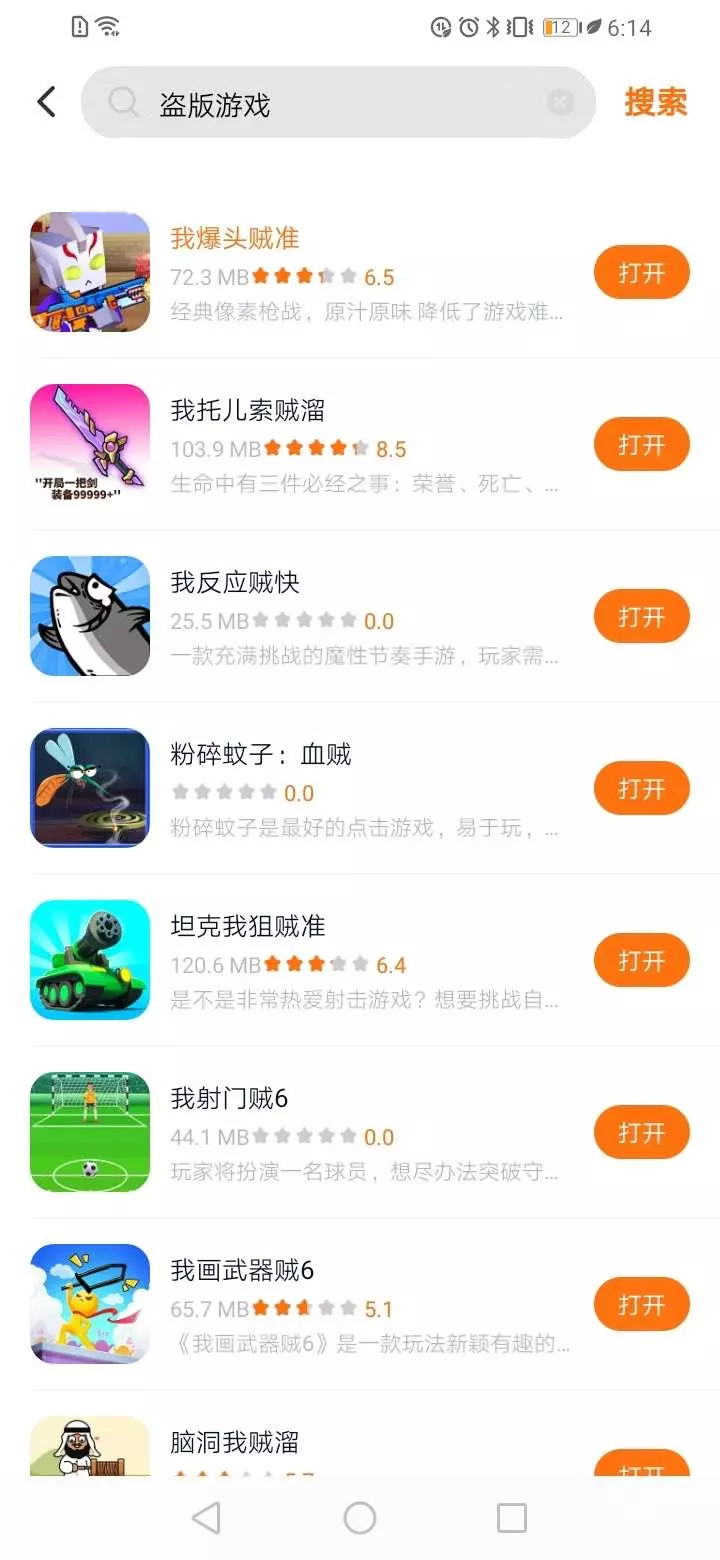Go to the system home screen
720x1560 pixels.
[359, 1518]
